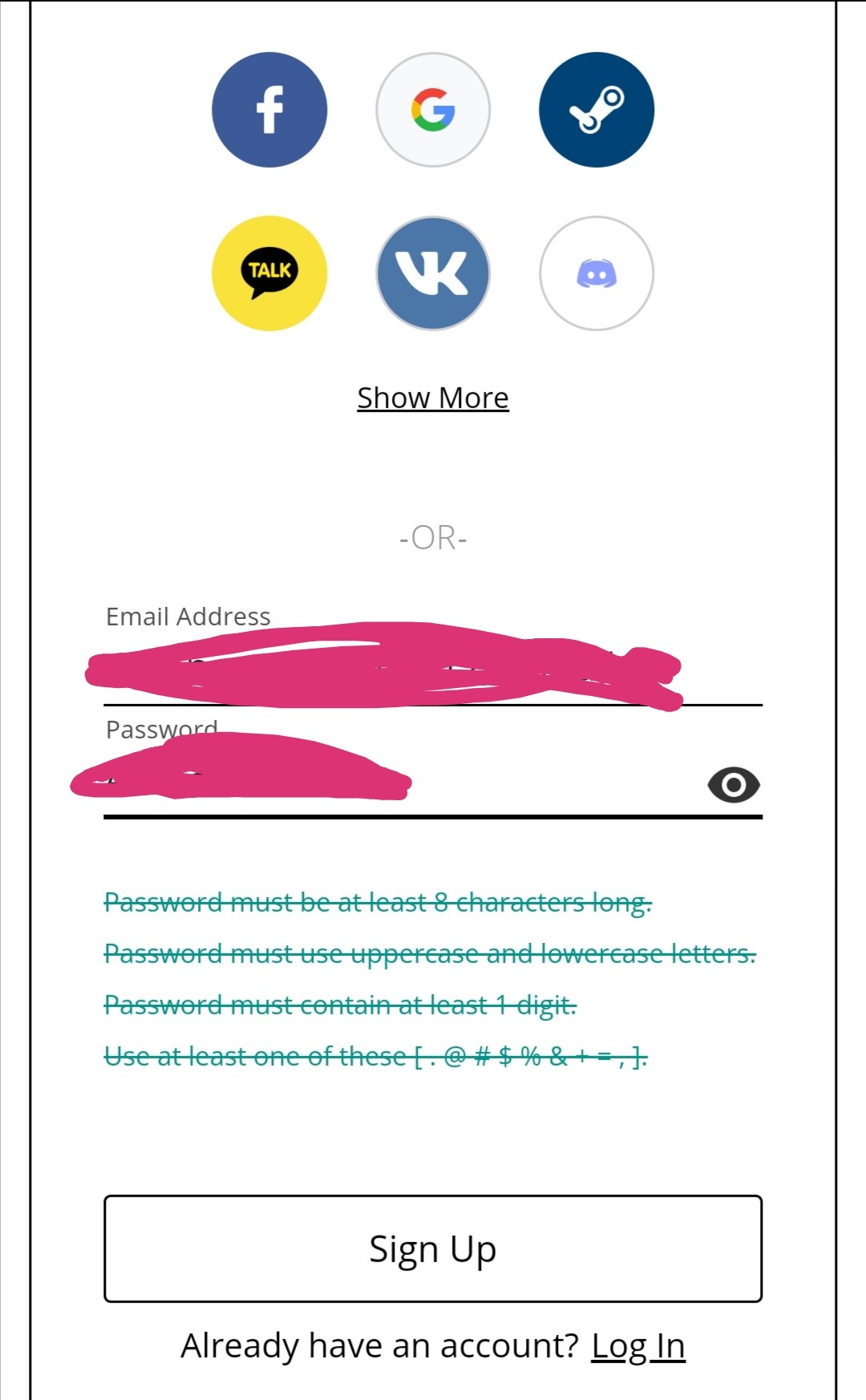Sign up with VK
866x1400 pixels.
coord(433,273)
